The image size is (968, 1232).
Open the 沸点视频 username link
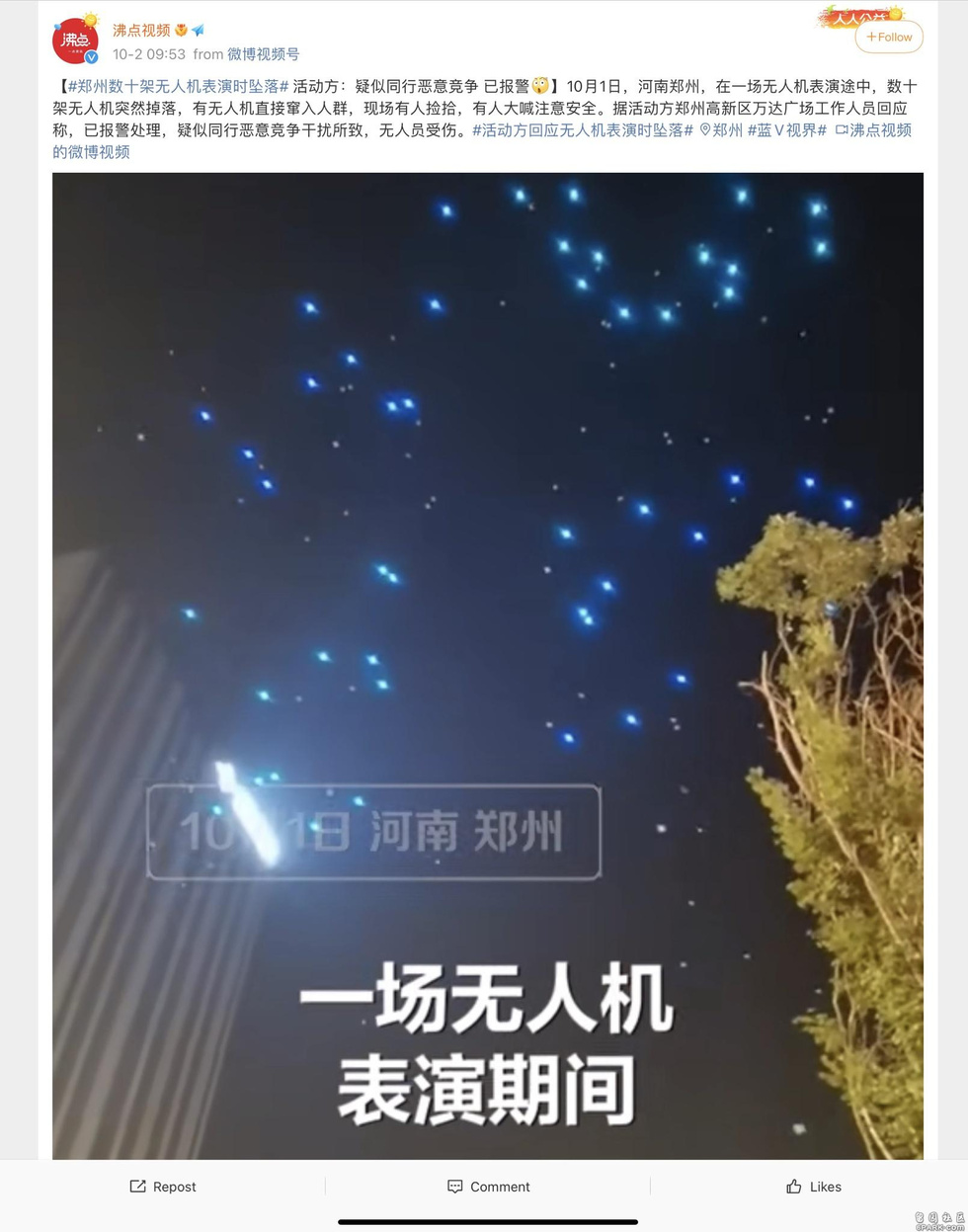pos(141,31)
